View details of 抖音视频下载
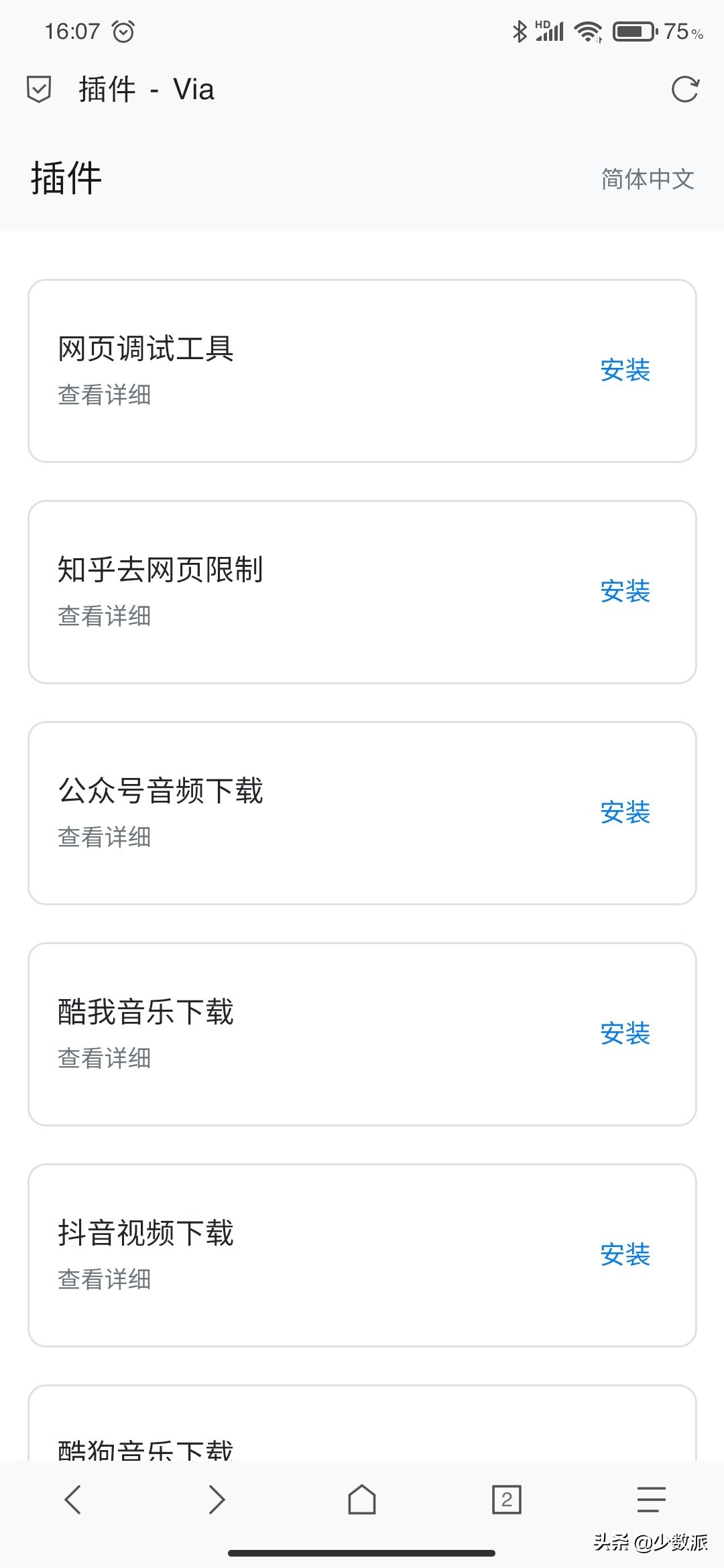724x1568 pixels. tap(105, 1280)
